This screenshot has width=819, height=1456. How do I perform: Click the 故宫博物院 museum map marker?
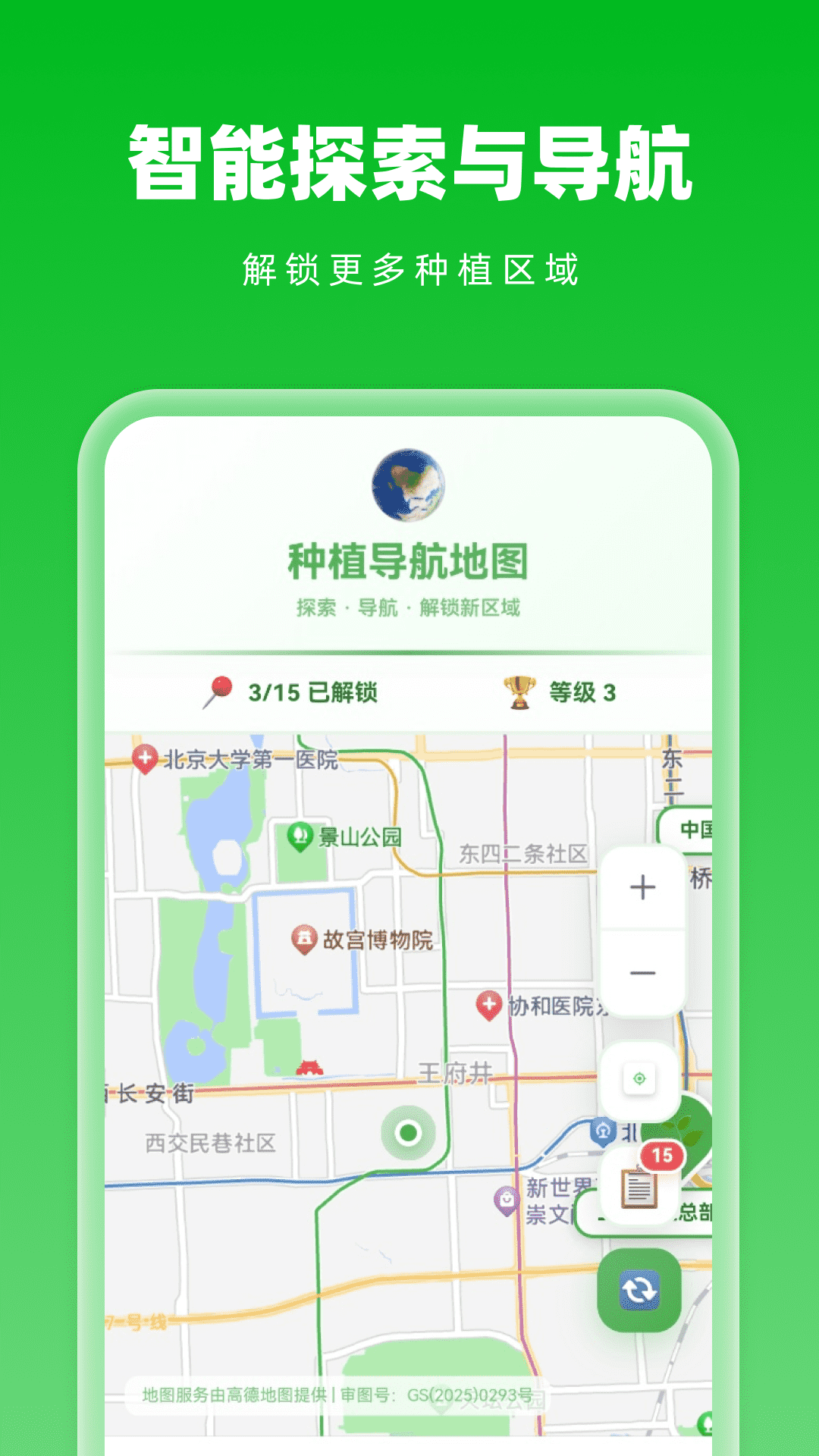303,940
